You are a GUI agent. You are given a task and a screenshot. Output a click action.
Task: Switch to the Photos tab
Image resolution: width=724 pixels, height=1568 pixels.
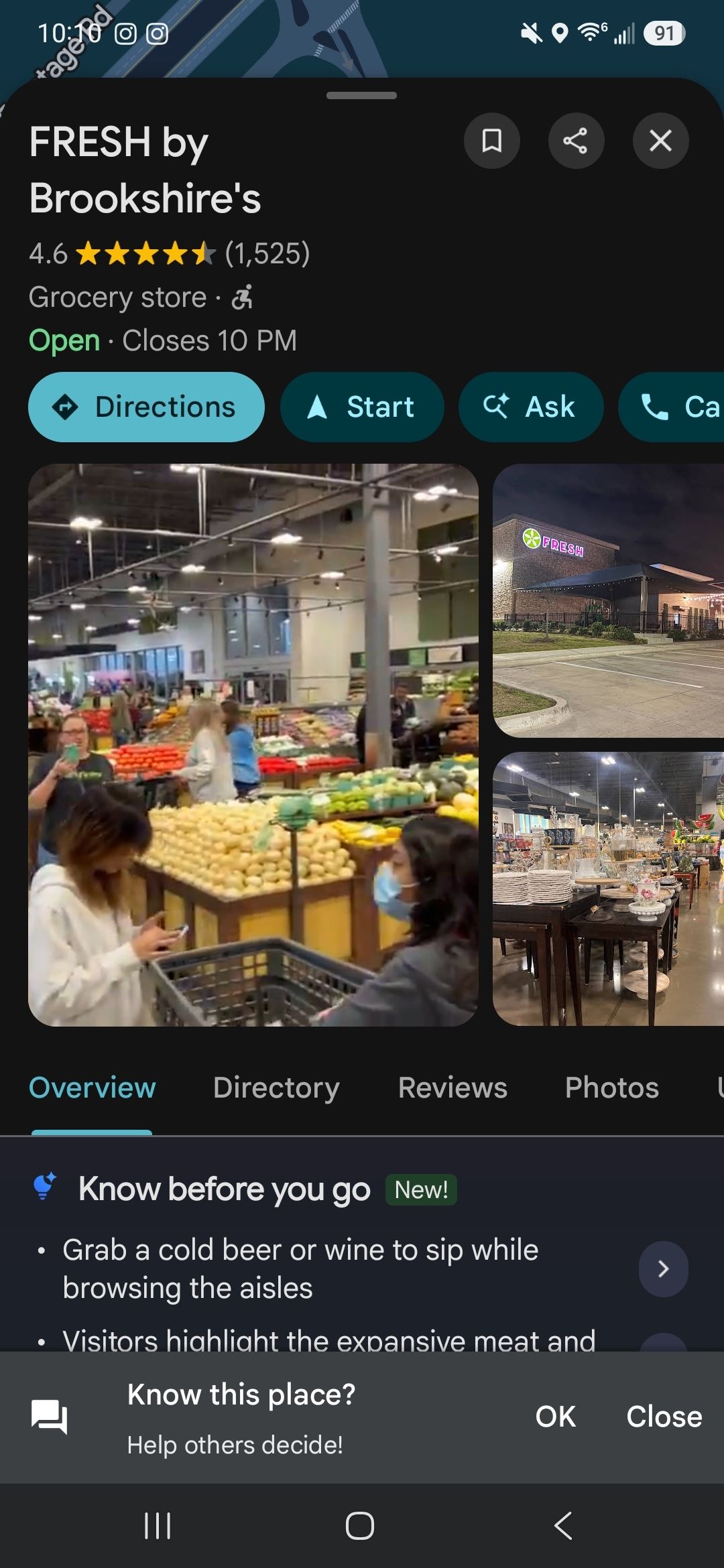(612, 1088)
